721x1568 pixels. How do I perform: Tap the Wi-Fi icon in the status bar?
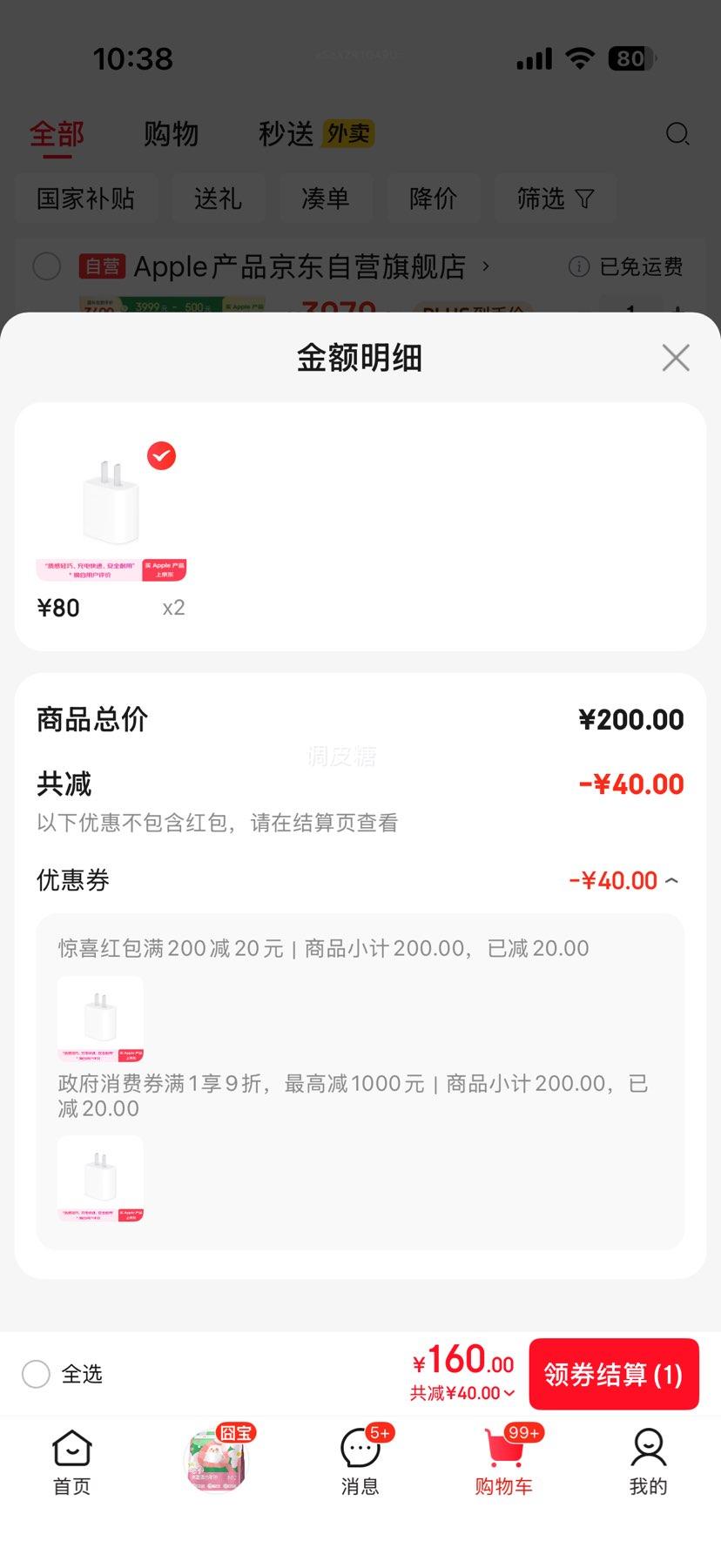tap(579, 58)
